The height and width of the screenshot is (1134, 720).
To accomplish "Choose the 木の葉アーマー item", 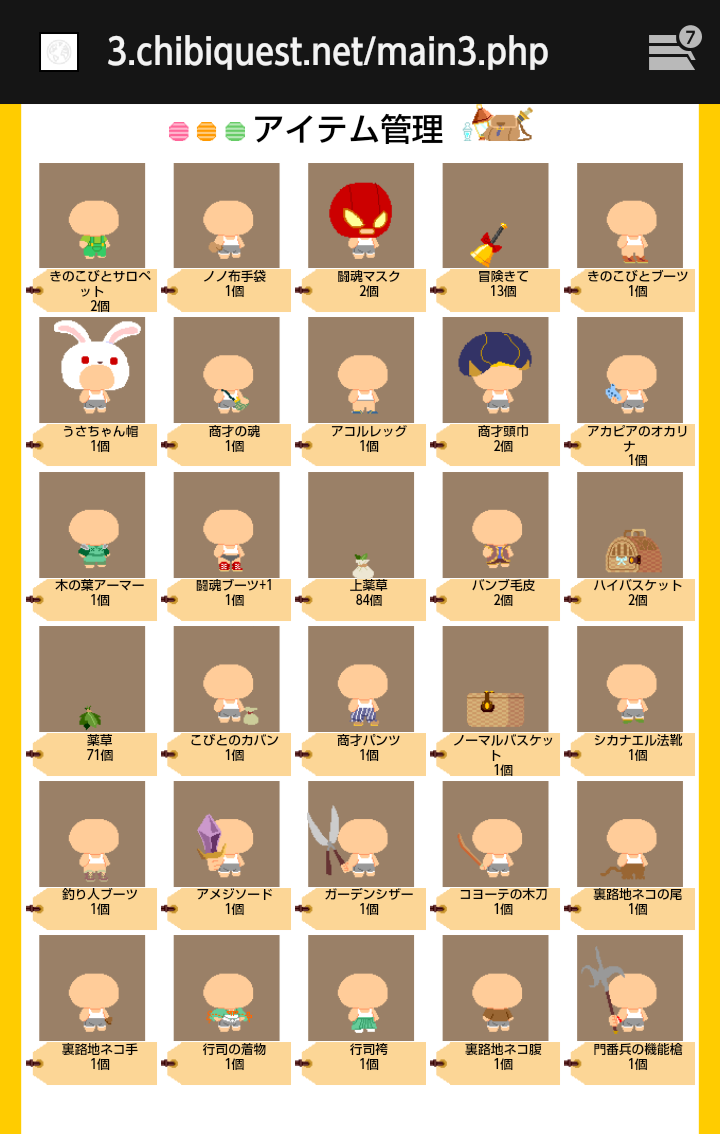I will (x=92, y=525).
